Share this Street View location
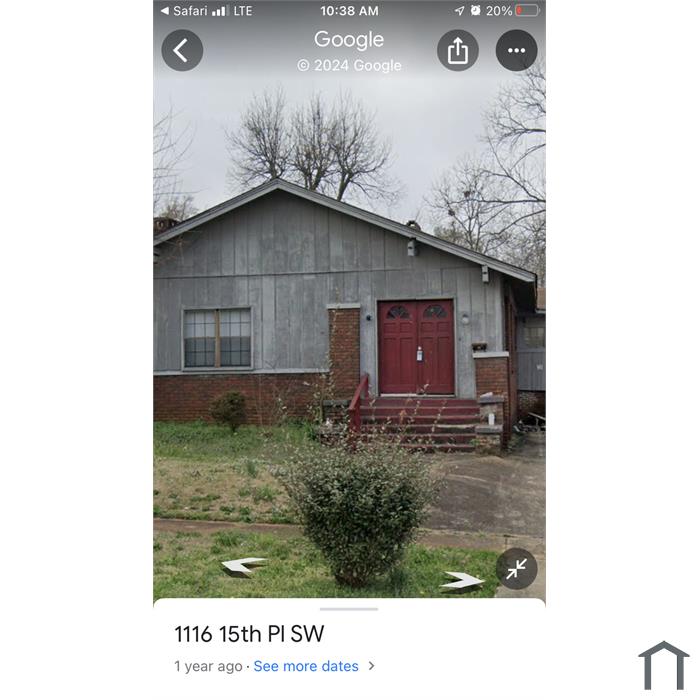This screenshot has width=700, height=700. point(457,50)
